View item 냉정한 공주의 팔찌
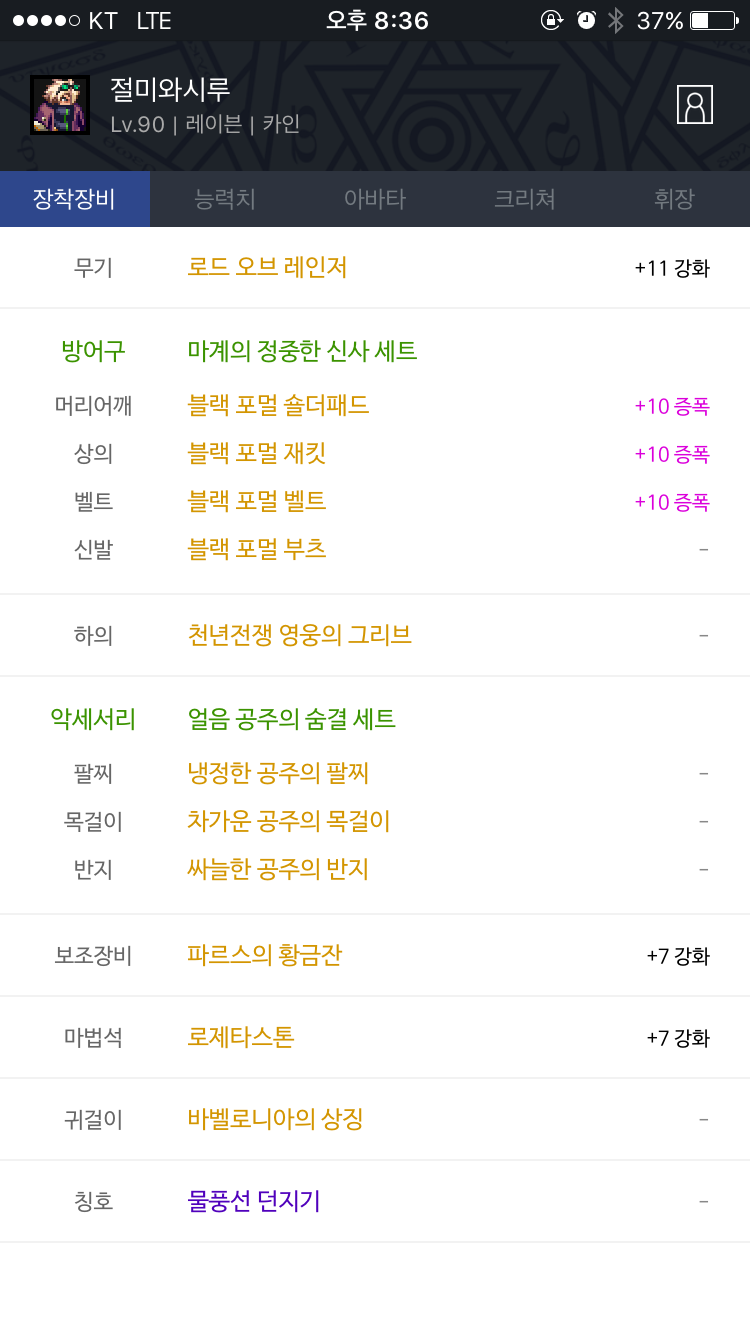The image size is (750, 1334). point(279,773)
